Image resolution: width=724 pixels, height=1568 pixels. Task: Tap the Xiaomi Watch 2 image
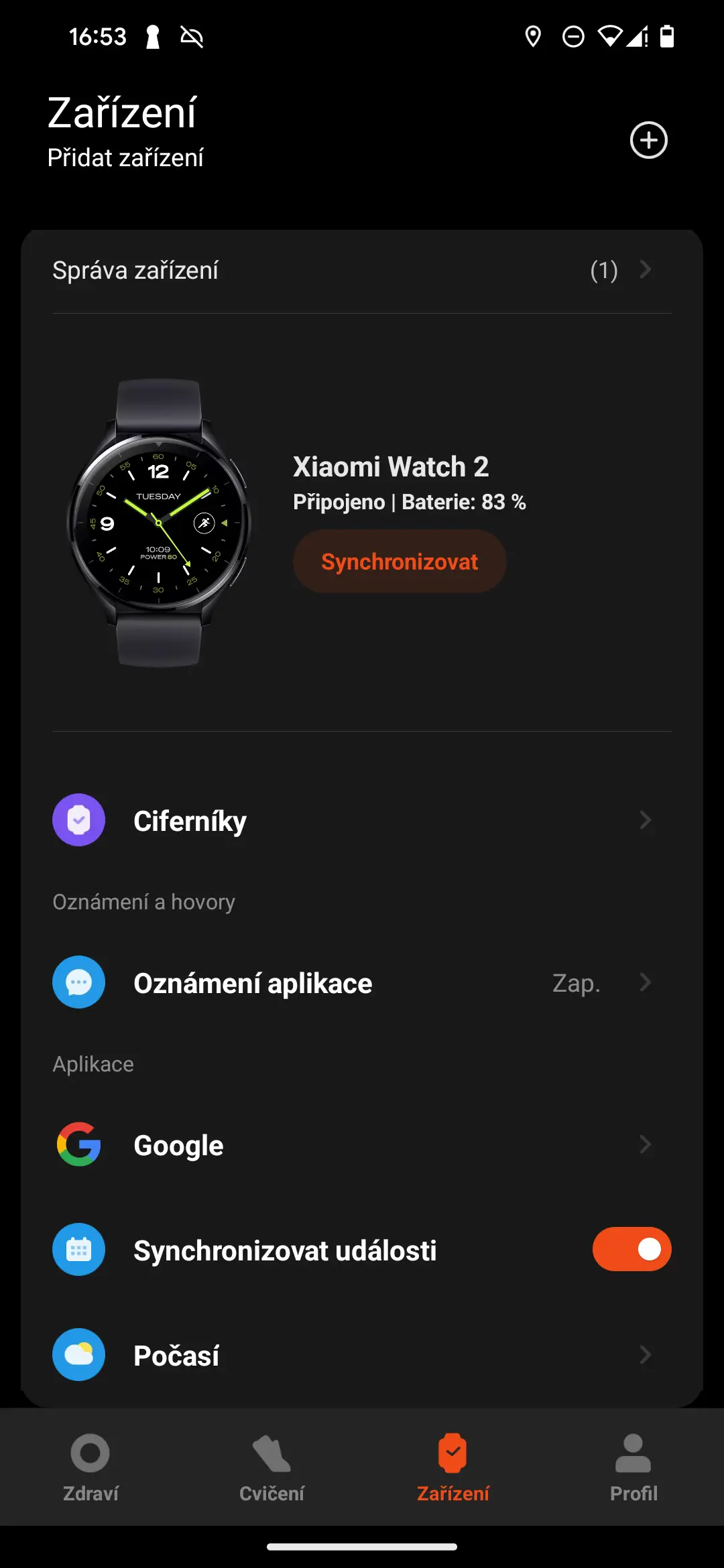tap(160, 523)
